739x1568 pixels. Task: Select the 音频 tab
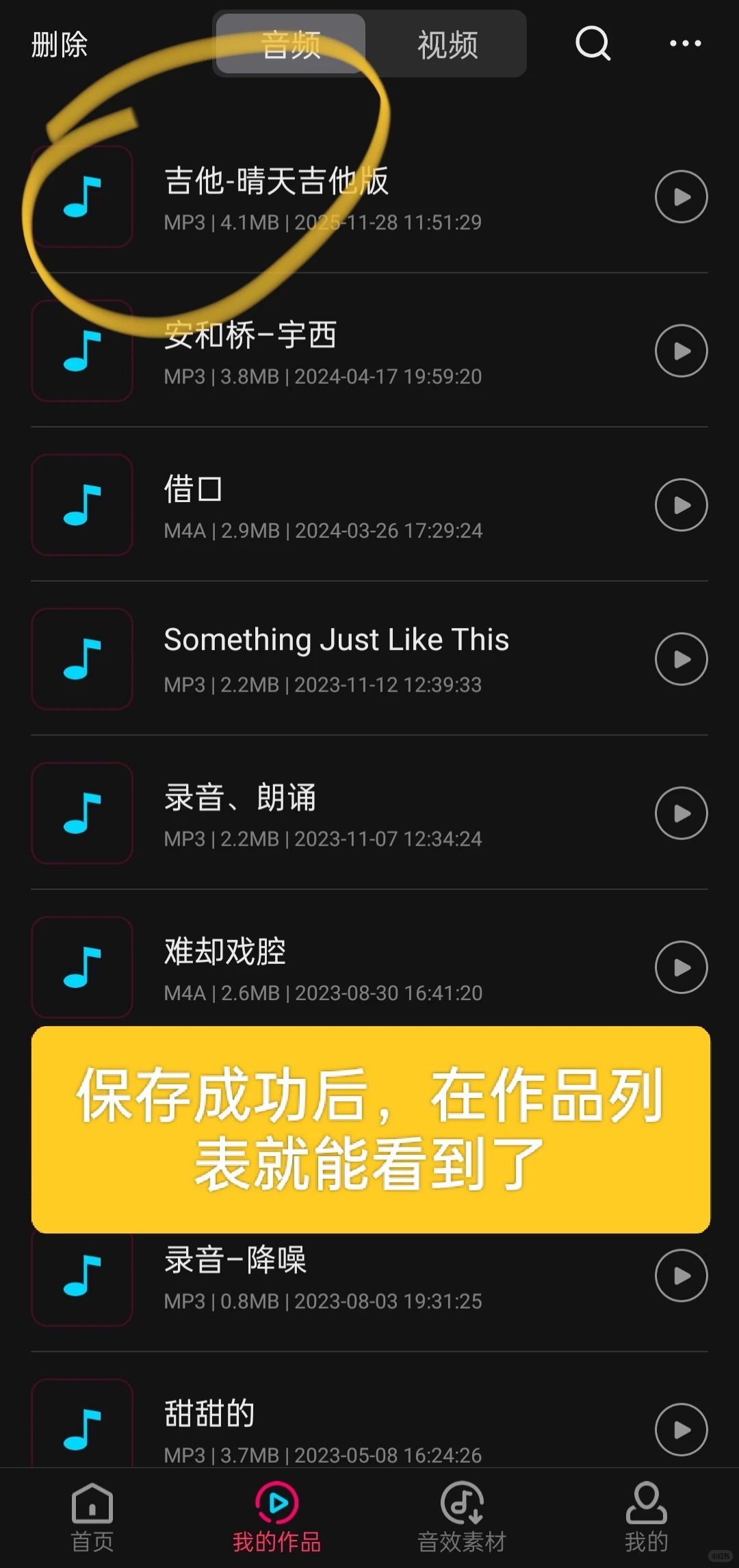click(x=291, y=45)
